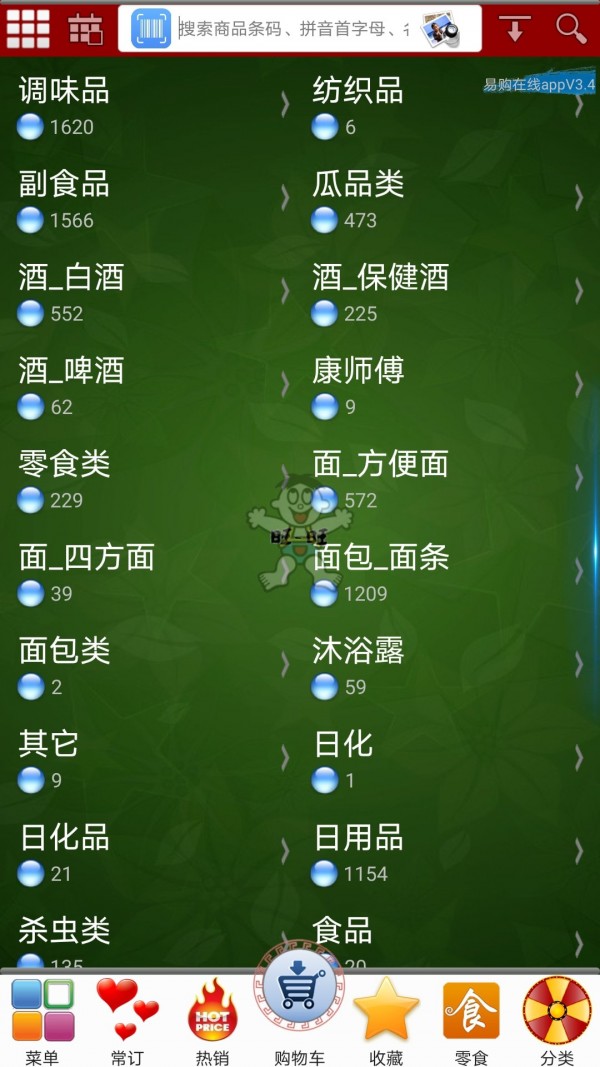This screenshot has width=600, height=1067.
Task: Select the 日用品 category
Action: pos(445,852)
